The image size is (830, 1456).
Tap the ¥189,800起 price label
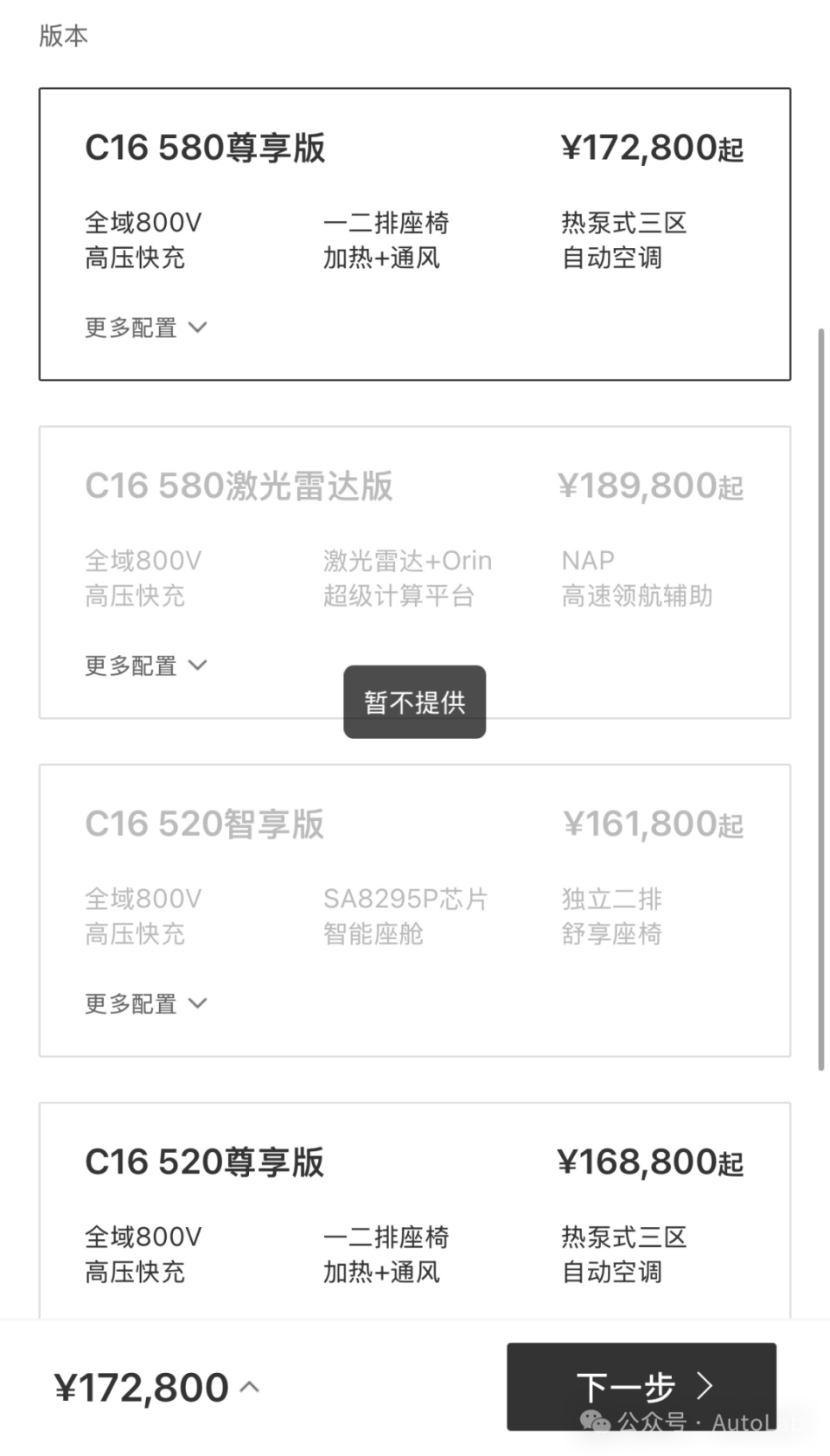point(651,486)
